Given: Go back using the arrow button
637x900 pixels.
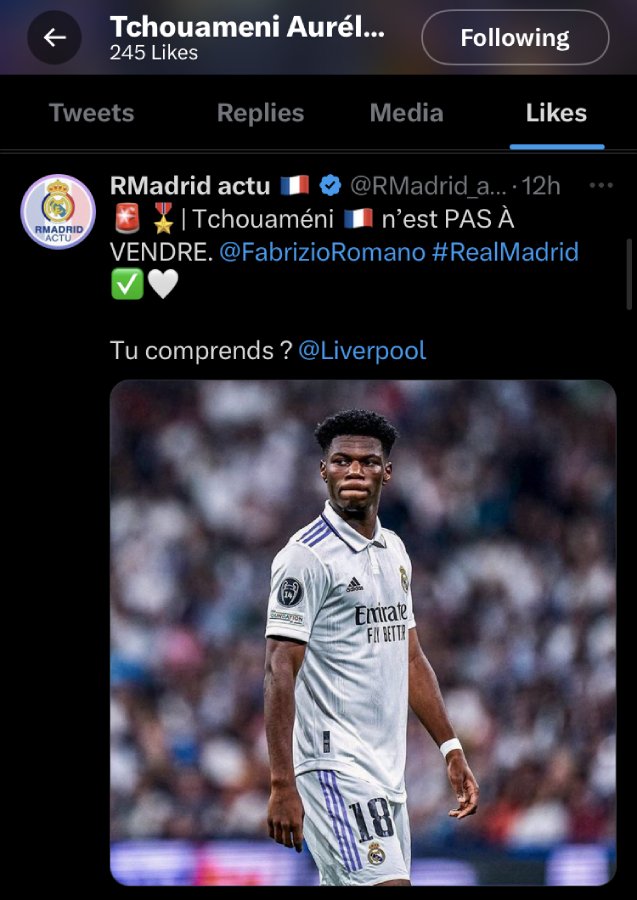Looking at the screenshot, I should point(54,38).
